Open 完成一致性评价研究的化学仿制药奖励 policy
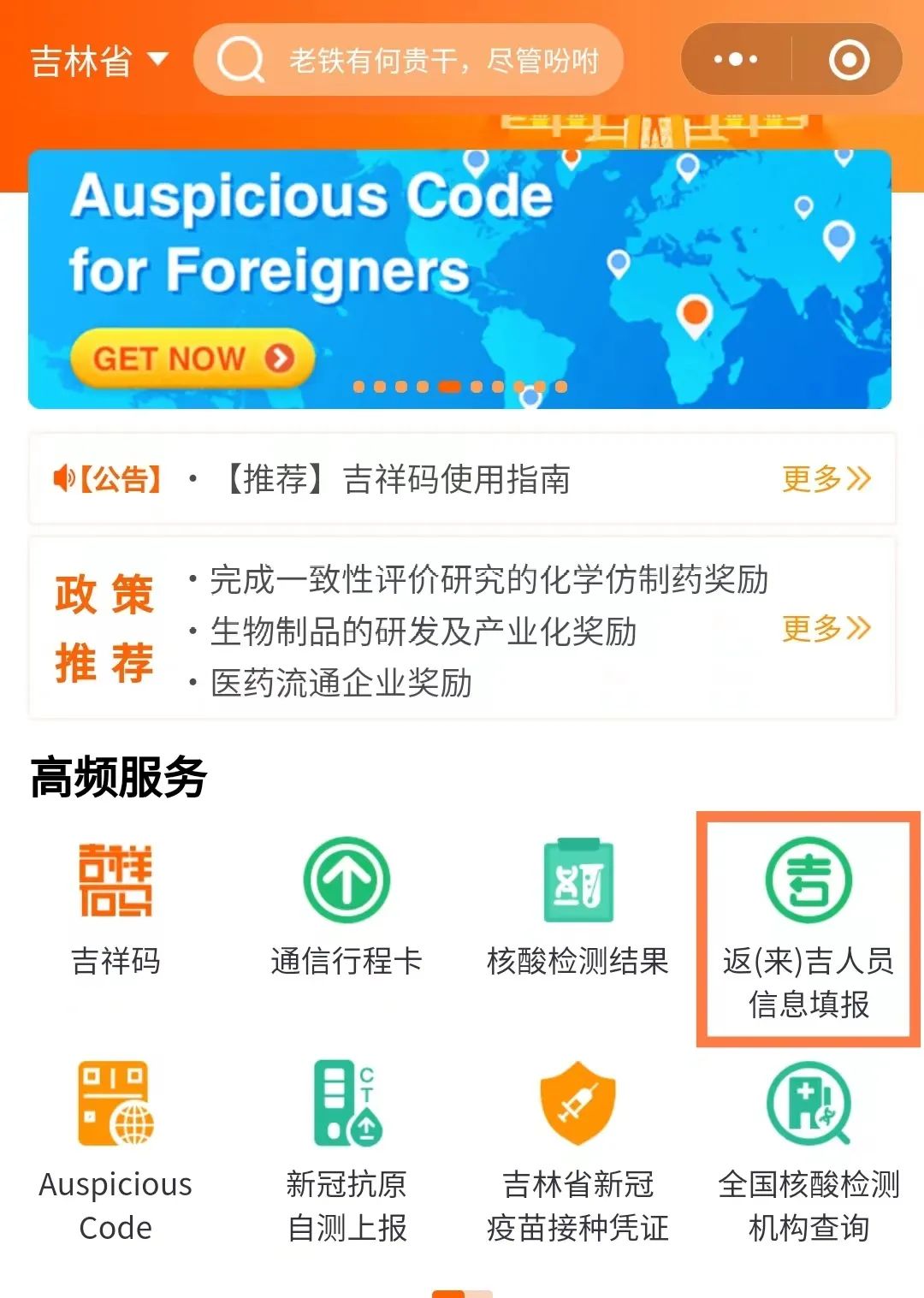 [x=489, y=580]
